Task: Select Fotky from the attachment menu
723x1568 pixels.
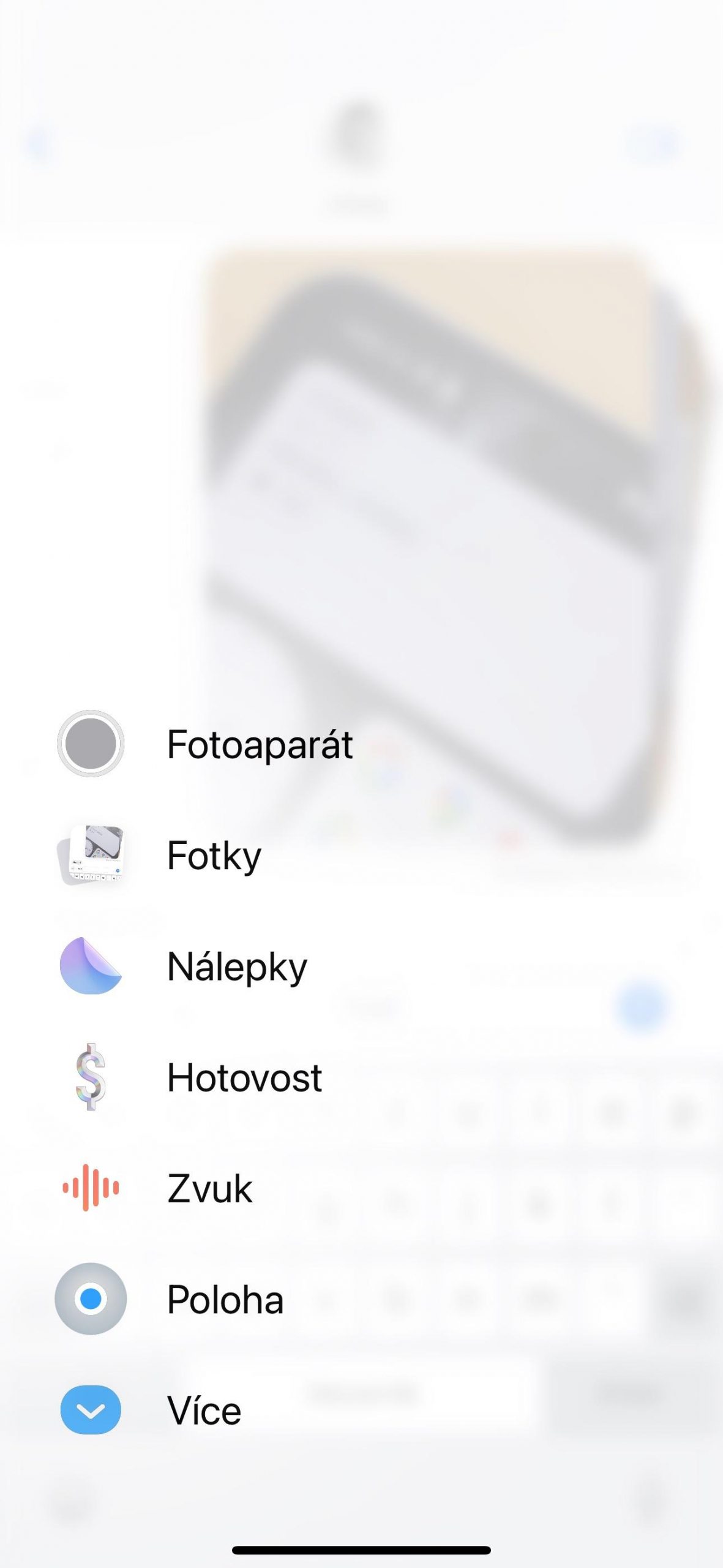Action: [159, 855]
